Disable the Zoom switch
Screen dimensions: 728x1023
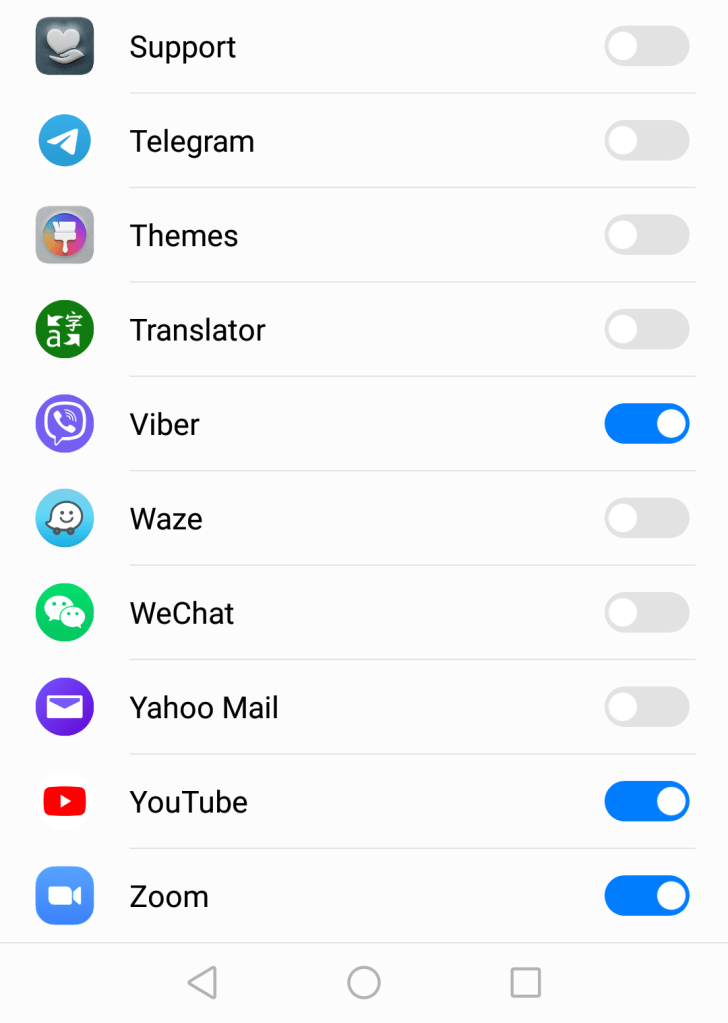coord(646,896)
